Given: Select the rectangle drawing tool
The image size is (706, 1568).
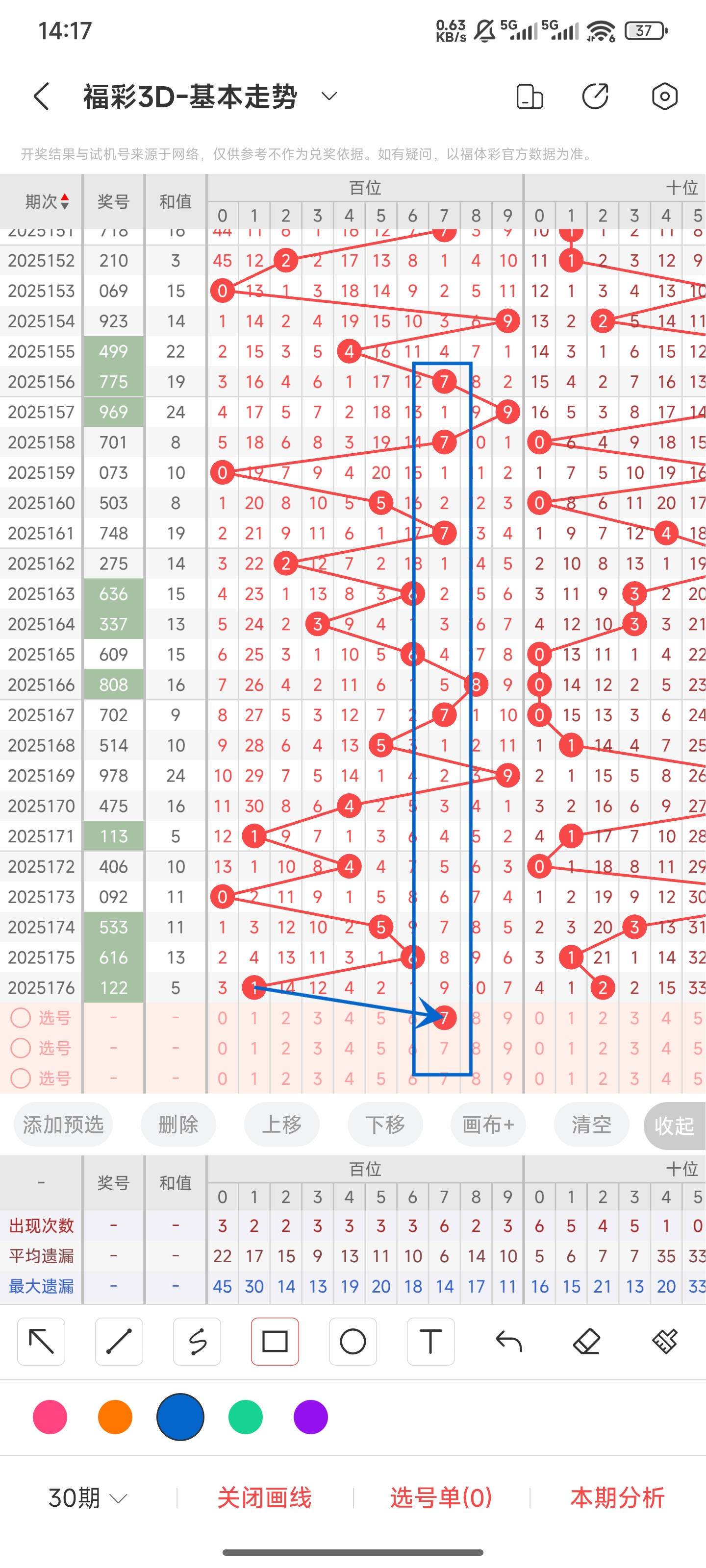Looking at the screenshot, I should pyautogui.click(x=275, y=1342).
